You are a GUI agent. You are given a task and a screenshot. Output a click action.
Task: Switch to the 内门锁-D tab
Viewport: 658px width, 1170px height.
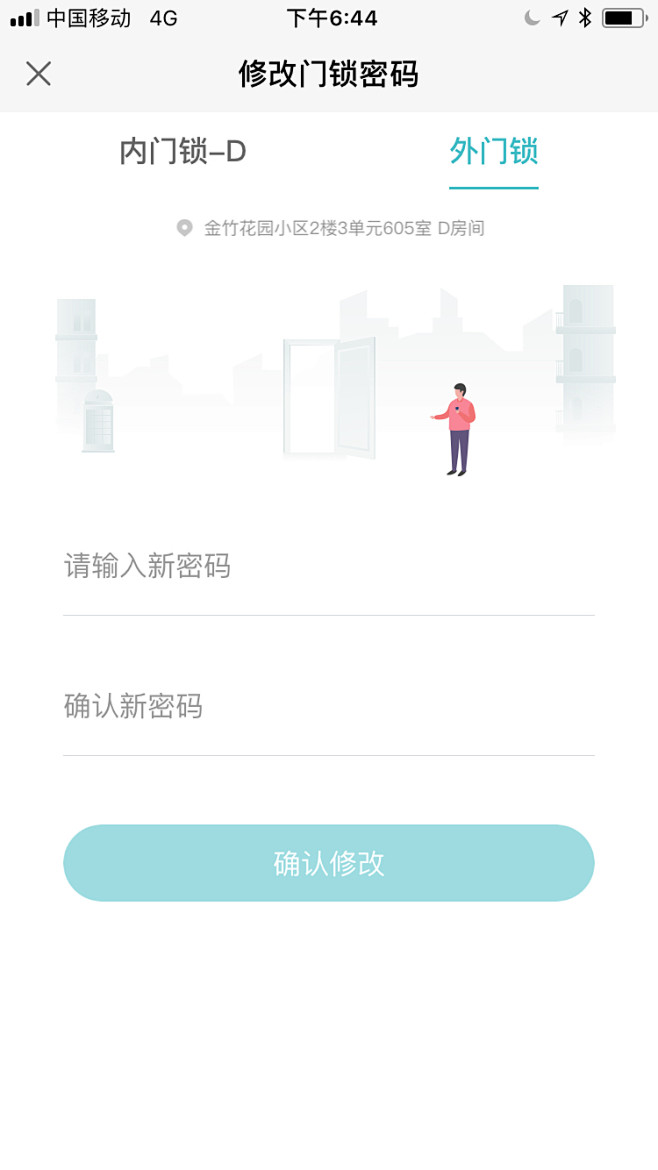[183, 152]
